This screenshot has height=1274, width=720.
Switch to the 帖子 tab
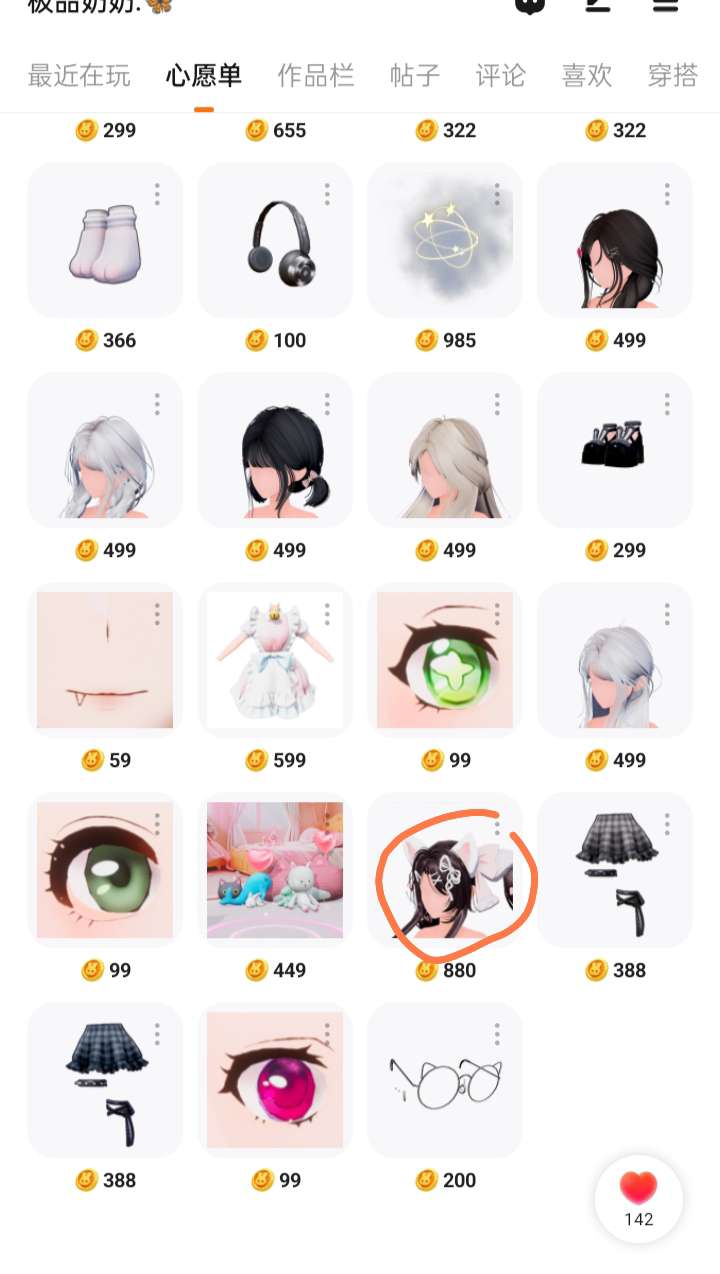coord(415,75)
